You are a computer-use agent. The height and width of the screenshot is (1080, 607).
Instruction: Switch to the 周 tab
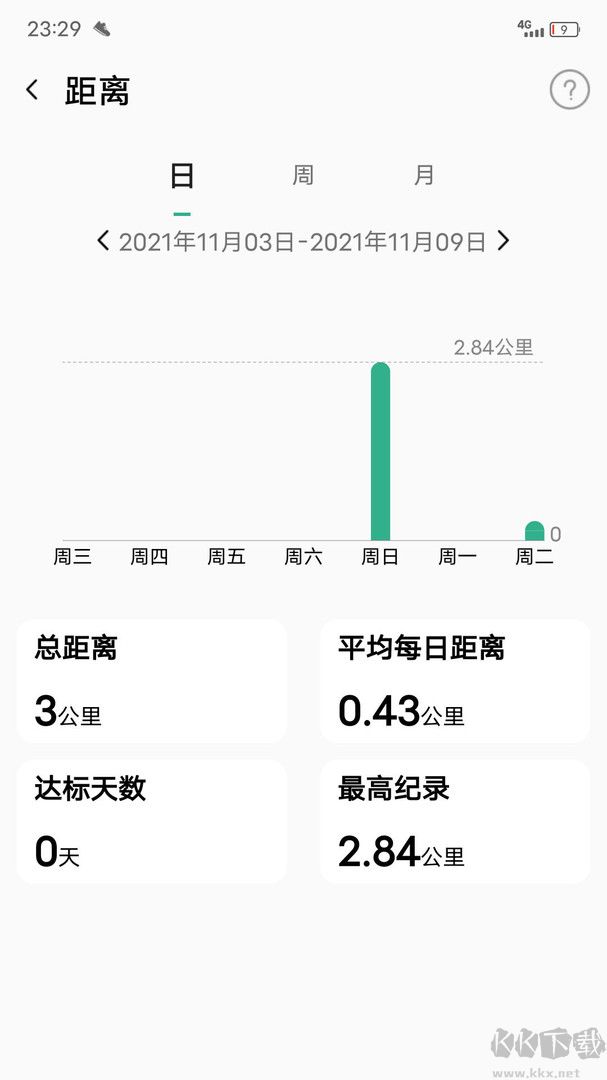303,176
